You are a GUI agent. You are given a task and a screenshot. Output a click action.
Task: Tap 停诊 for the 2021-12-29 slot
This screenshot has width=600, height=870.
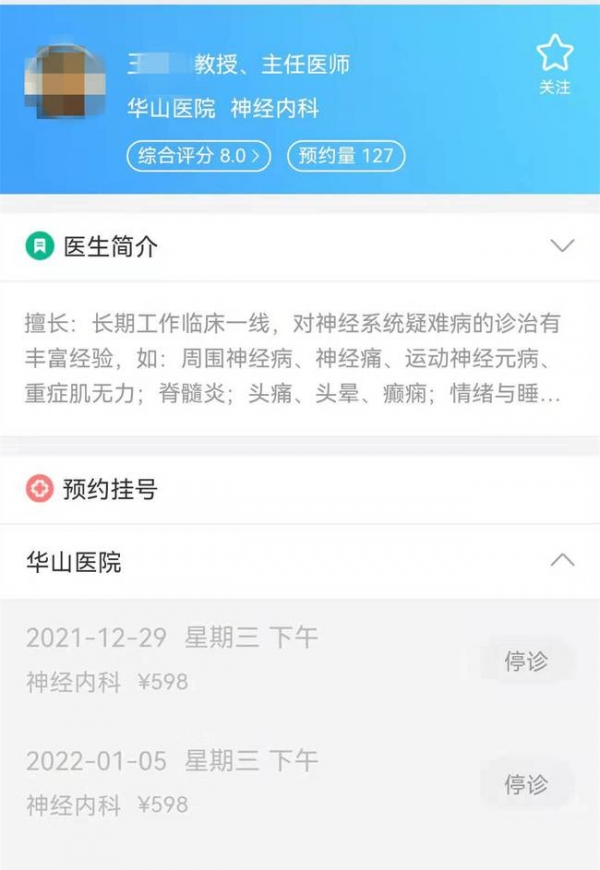(526, 661)
